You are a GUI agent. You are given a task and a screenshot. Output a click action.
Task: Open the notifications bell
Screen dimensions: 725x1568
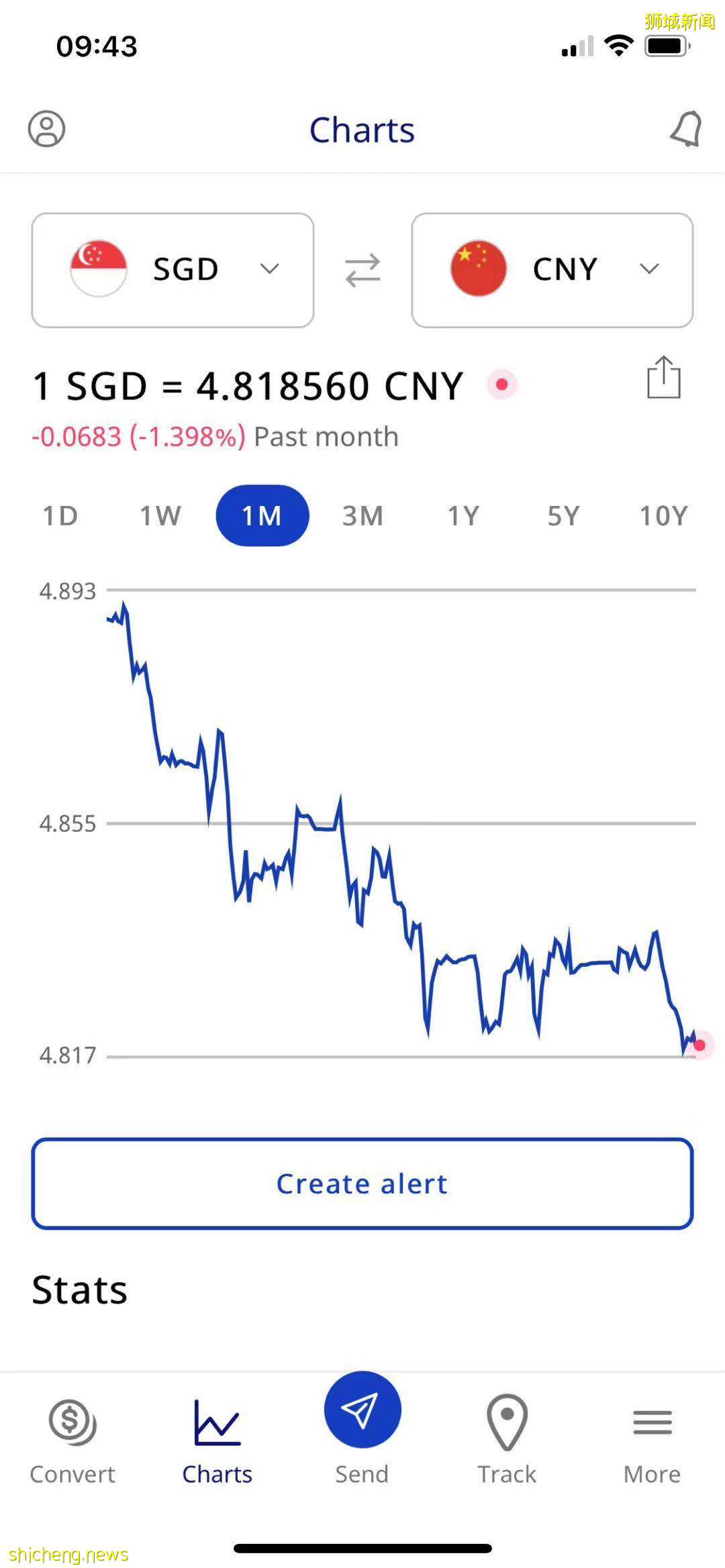685,129
